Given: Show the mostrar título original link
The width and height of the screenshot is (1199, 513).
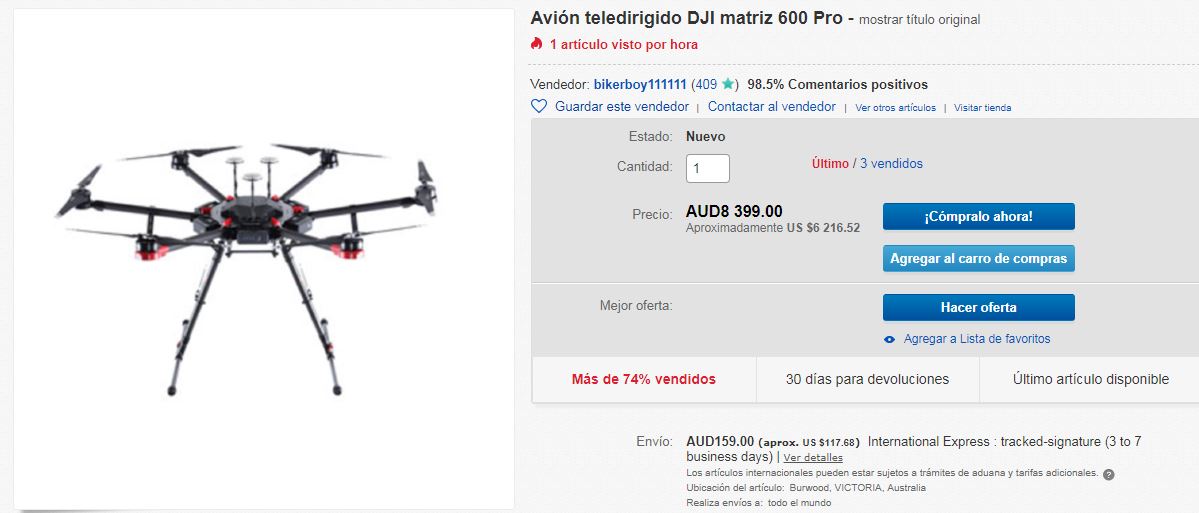Looking at the screenshot, I should 919,20.
